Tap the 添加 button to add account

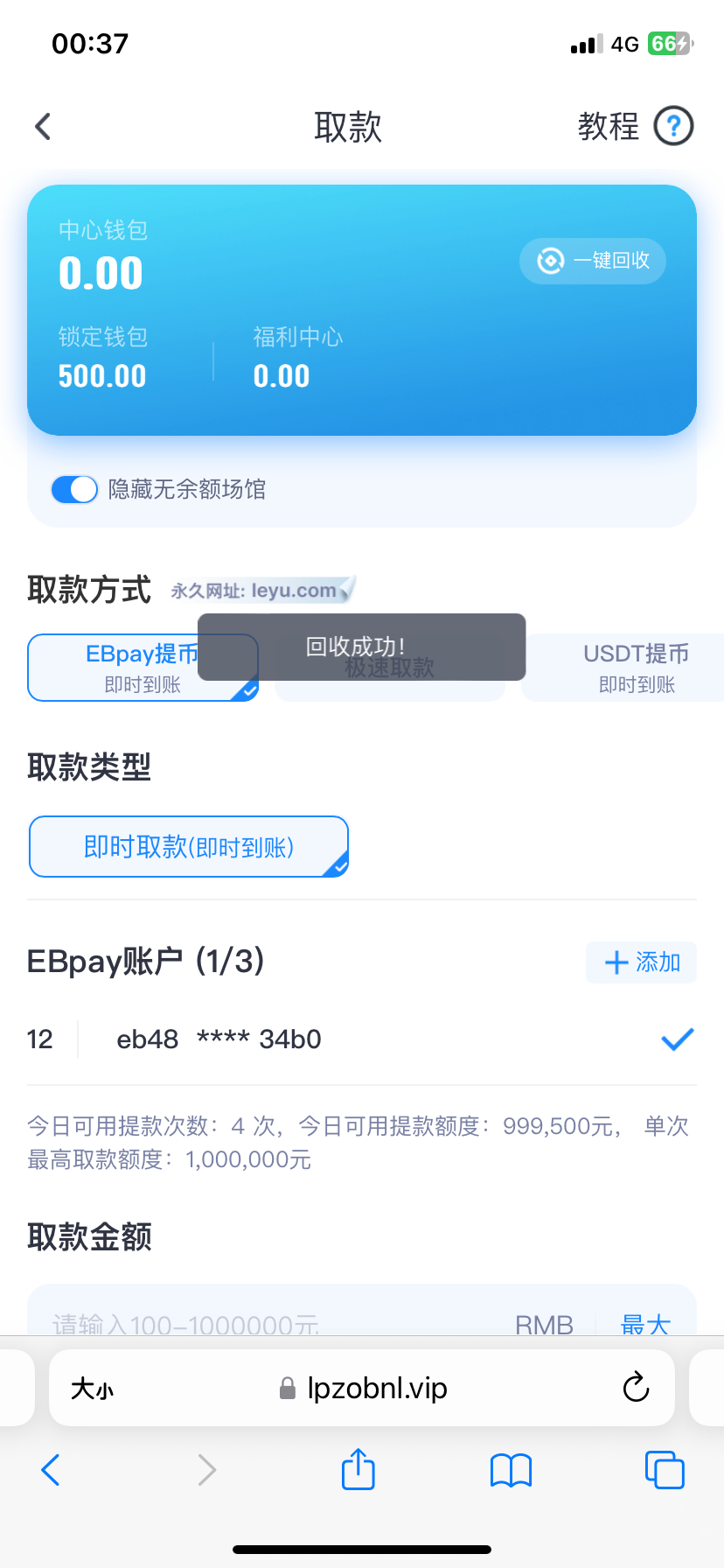coord(641,962)
